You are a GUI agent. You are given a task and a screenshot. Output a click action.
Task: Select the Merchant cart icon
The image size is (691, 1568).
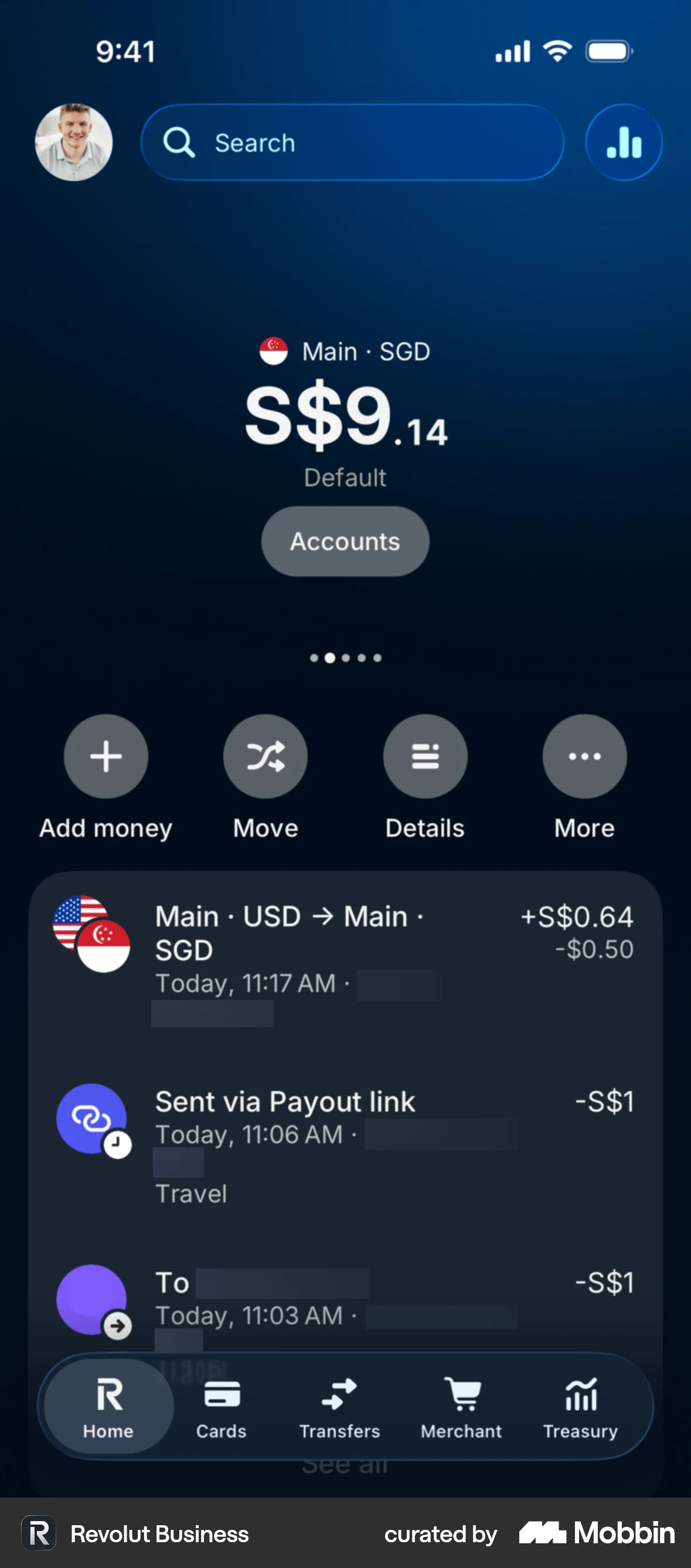[461, 1396]
